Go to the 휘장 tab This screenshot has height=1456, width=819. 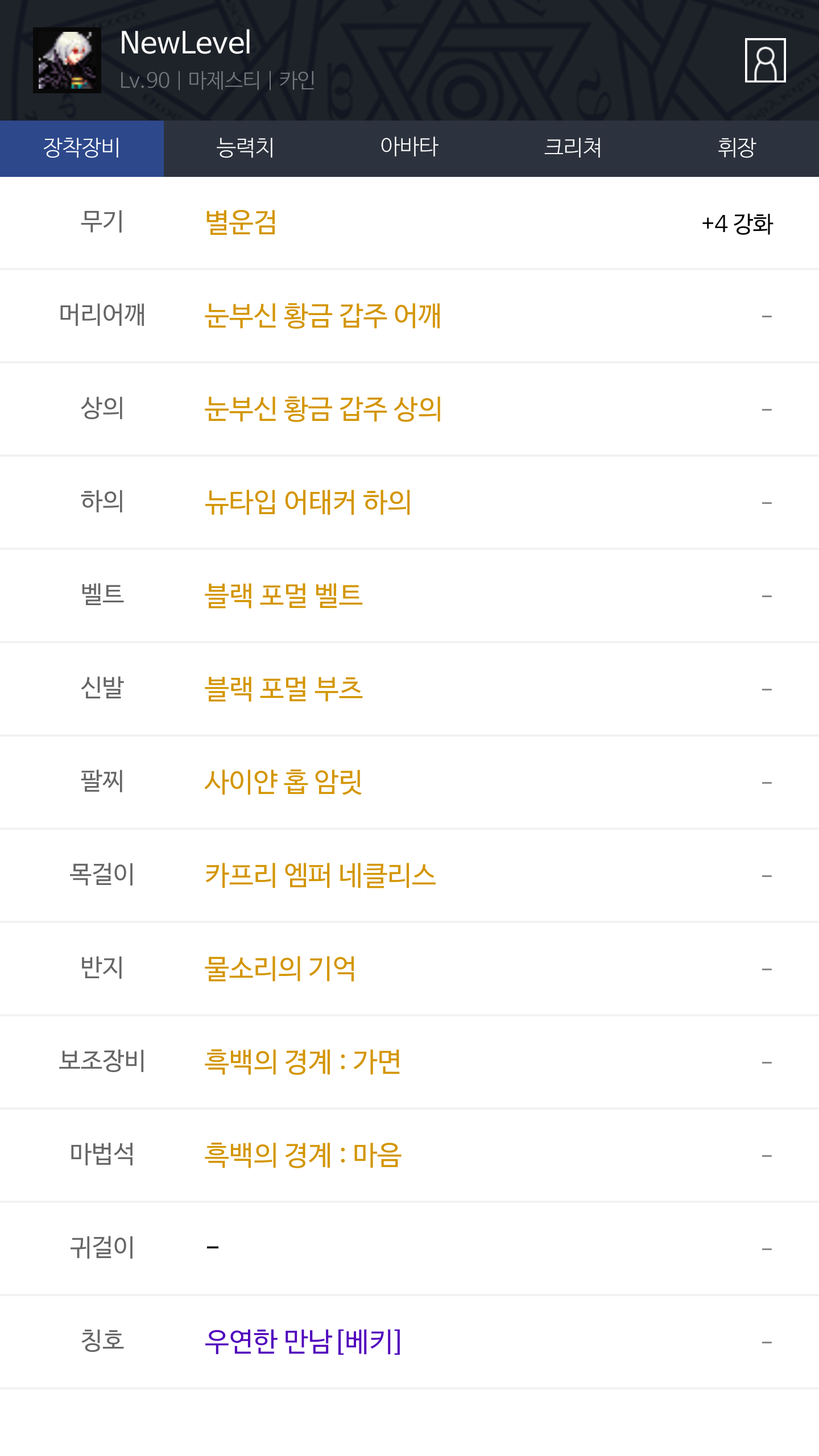[x=737, y=148]
